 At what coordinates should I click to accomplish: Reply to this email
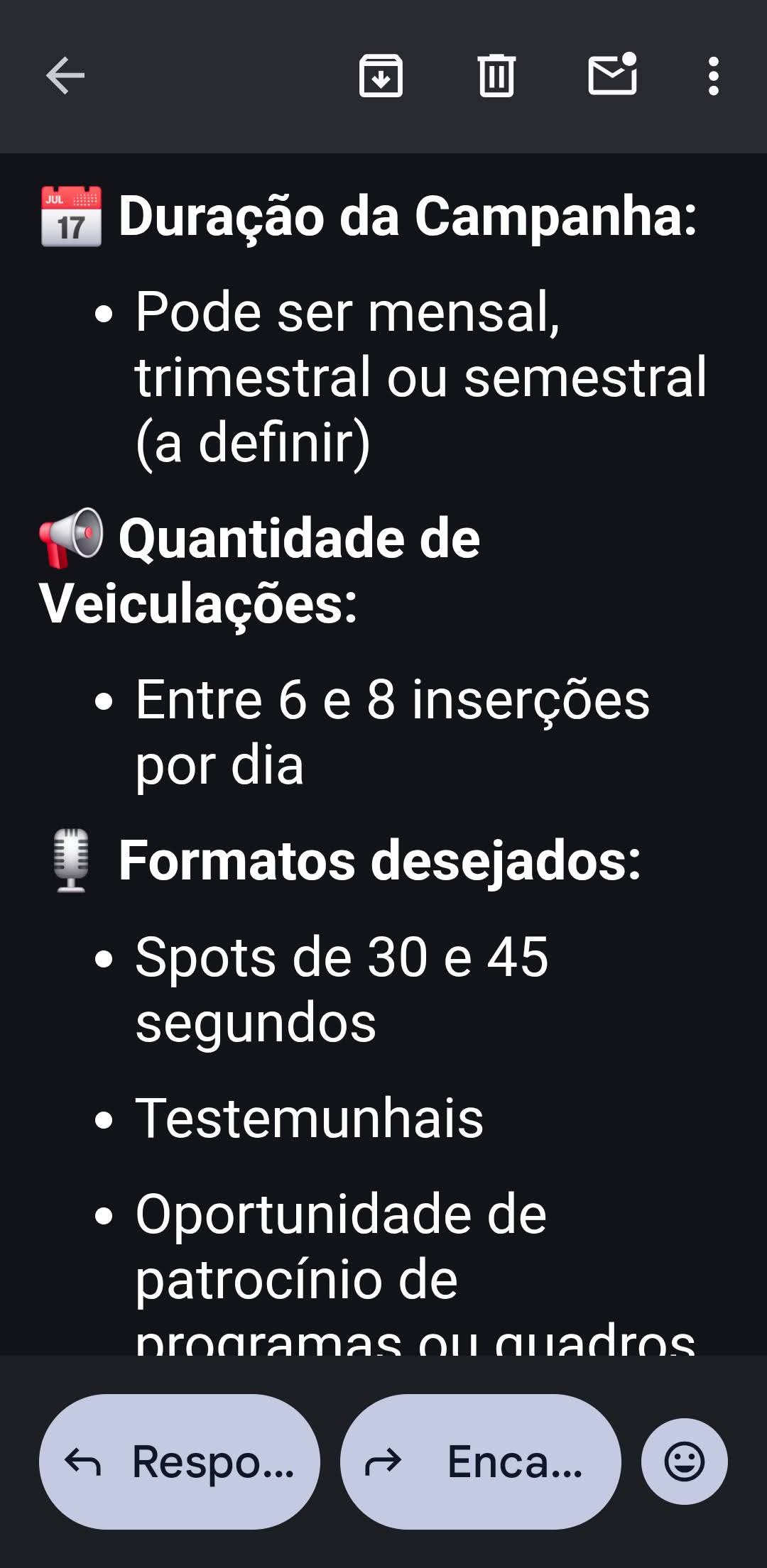click(x=180, y=1462)
